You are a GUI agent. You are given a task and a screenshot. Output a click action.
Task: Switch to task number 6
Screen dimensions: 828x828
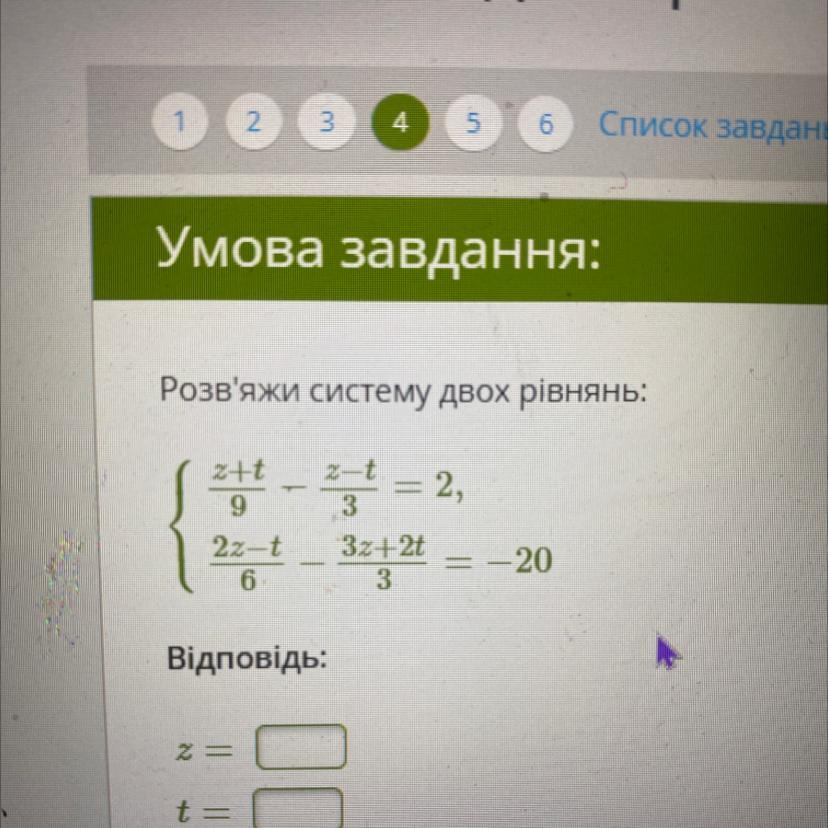click(x=545, y=125)
